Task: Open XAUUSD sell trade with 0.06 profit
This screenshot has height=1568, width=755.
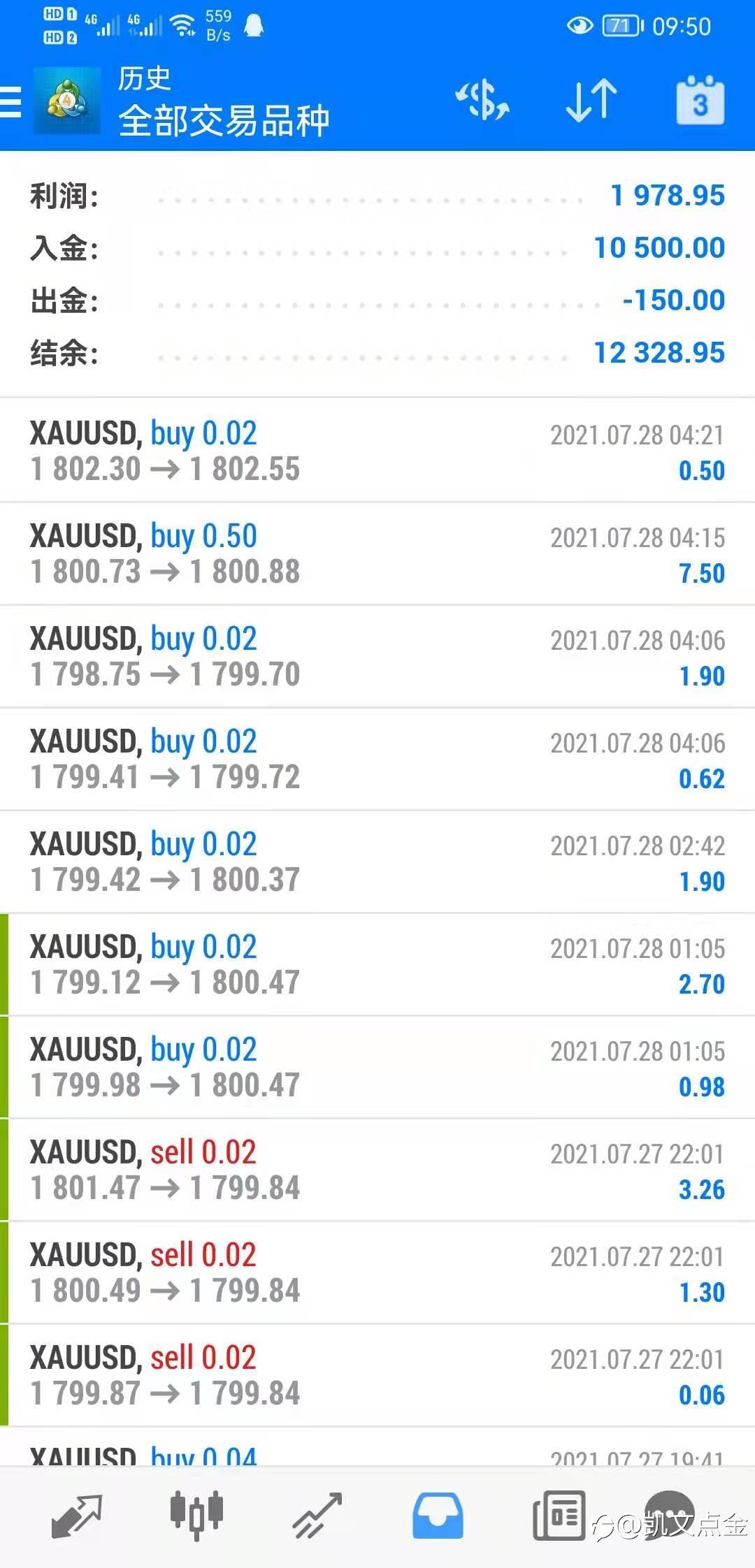Action: point(377,1376)
